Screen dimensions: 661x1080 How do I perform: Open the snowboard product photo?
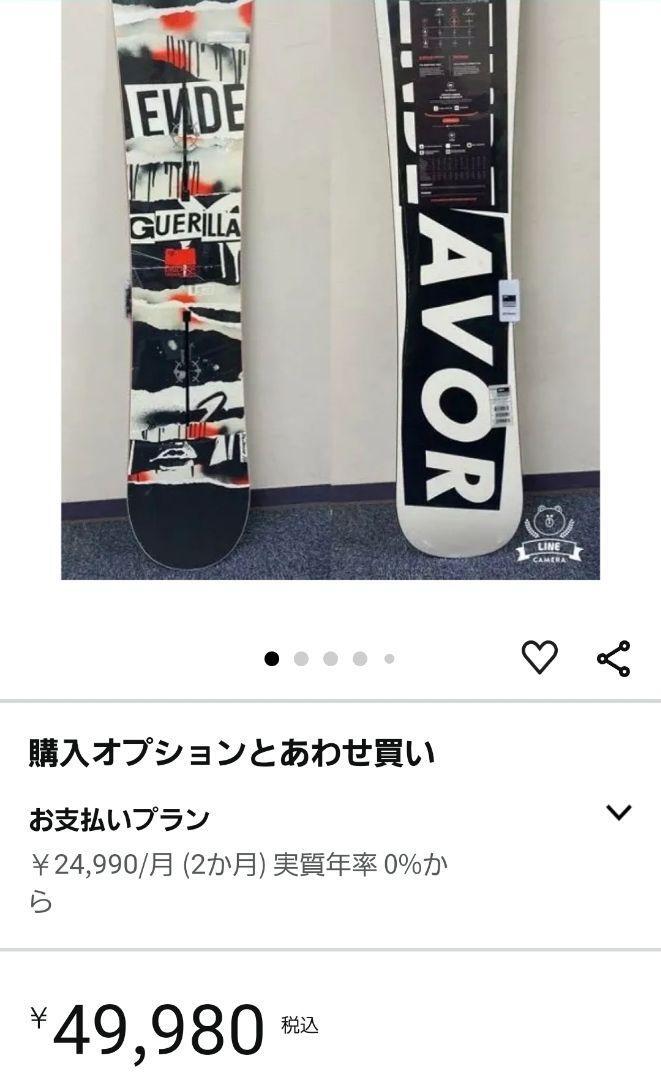tap(330, 290)
